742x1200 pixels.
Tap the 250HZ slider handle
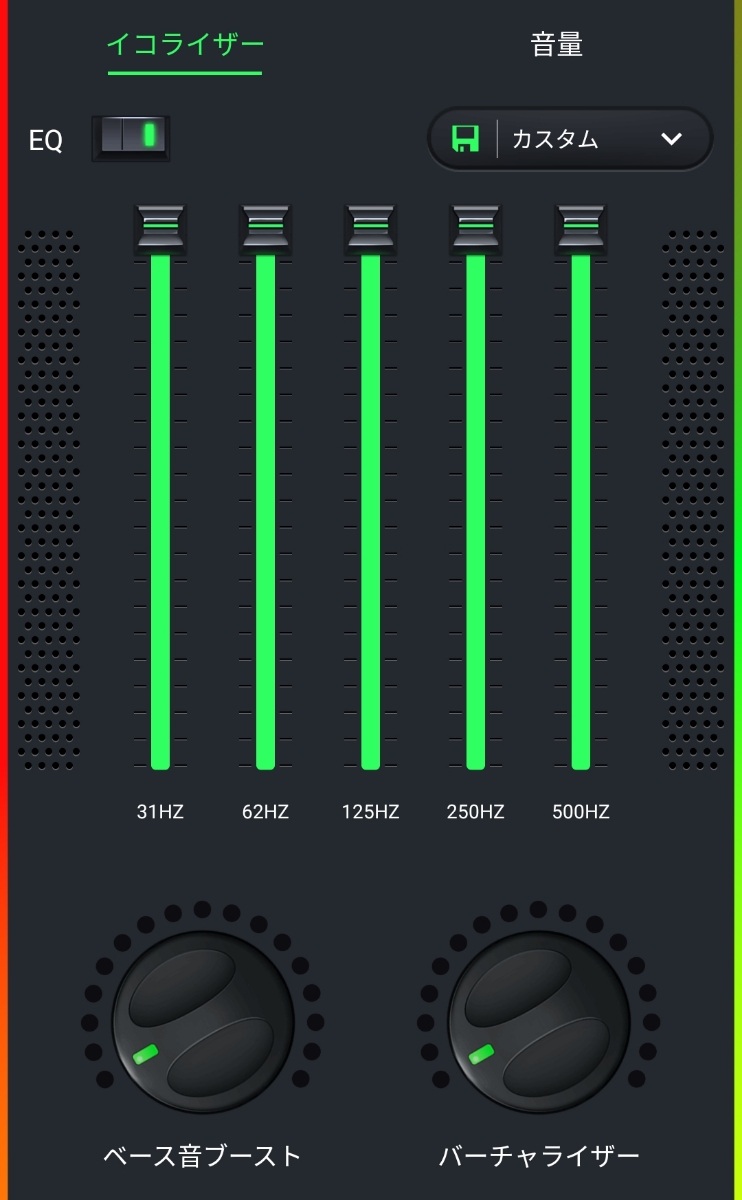[476, 228]
